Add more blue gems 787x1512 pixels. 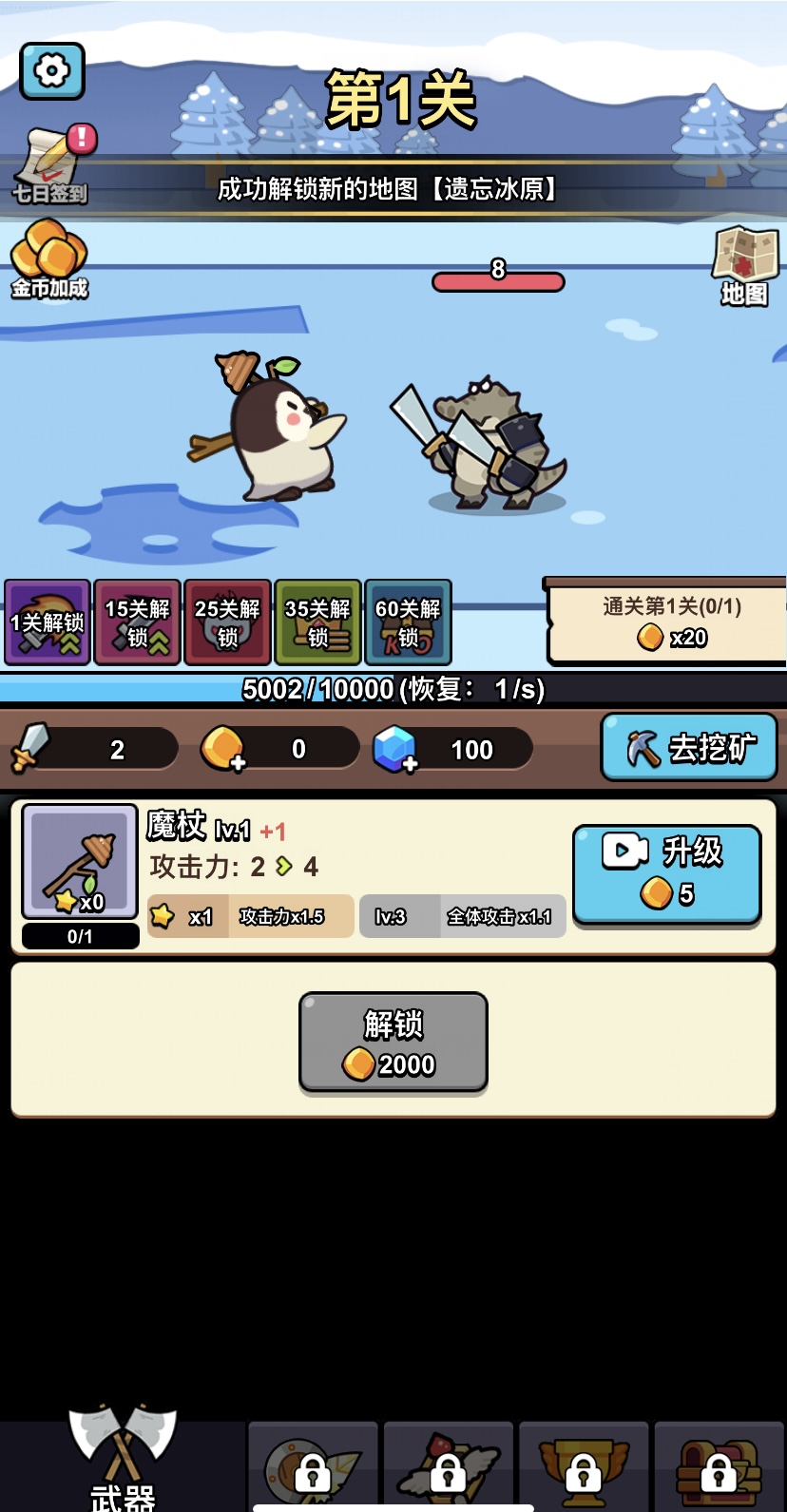pyautogui.click(x=395, y=751)
